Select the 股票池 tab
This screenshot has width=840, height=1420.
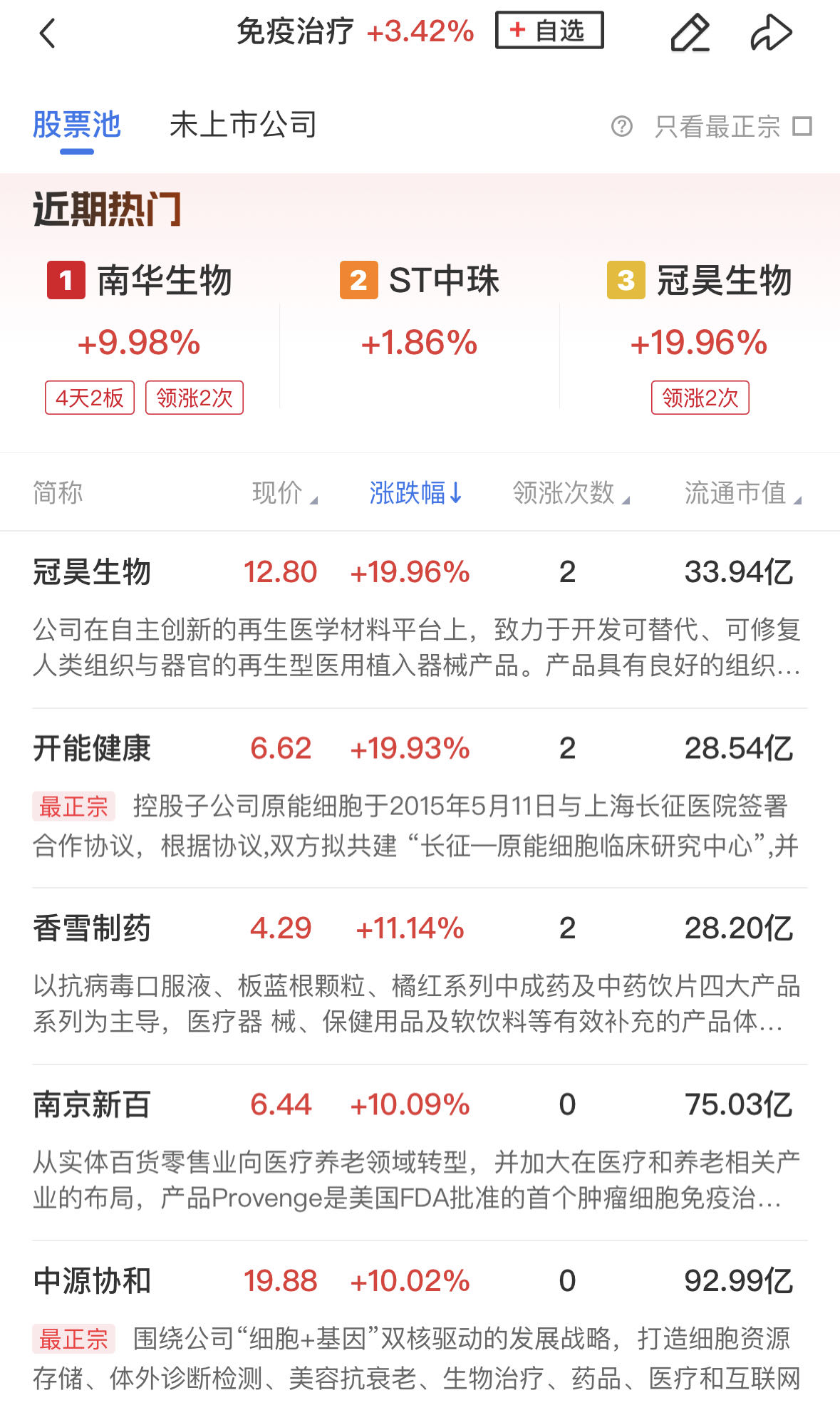77,125
